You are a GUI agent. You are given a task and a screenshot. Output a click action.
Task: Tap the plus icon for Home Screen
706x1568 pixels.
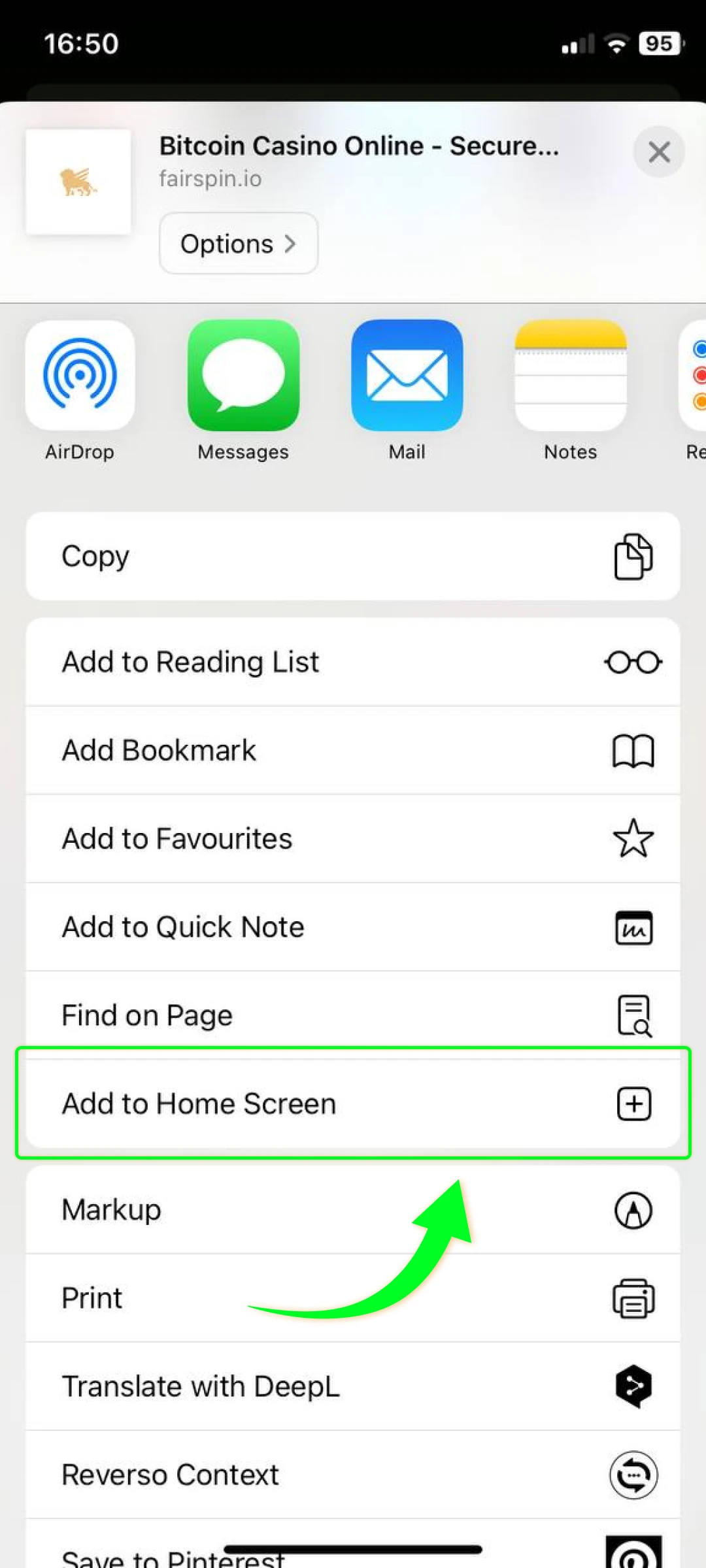[633, 1103]
